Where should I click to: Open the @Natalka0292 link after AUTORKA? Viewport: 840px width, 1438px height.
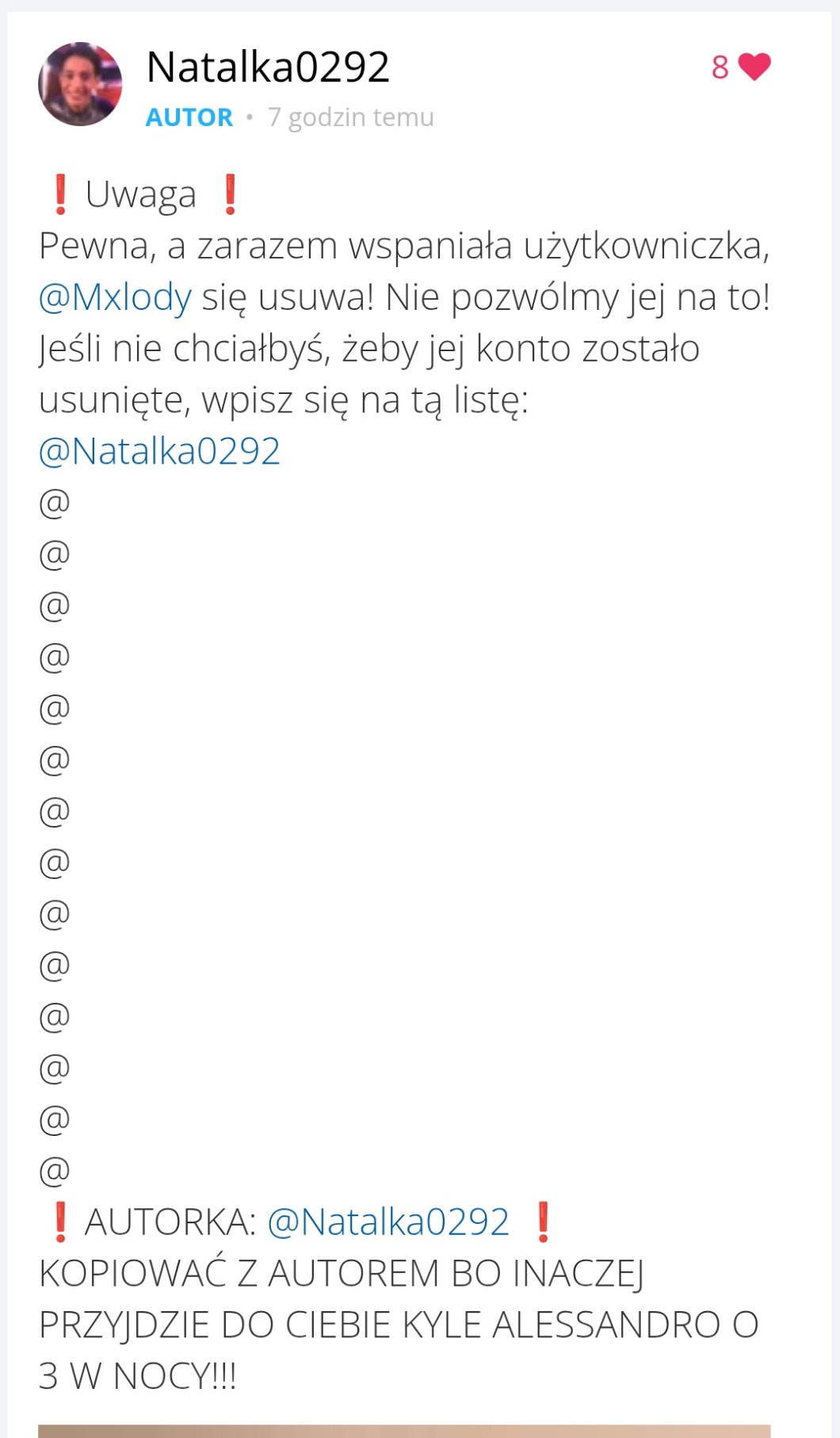pyautogui.click(x=388, y=1222)
